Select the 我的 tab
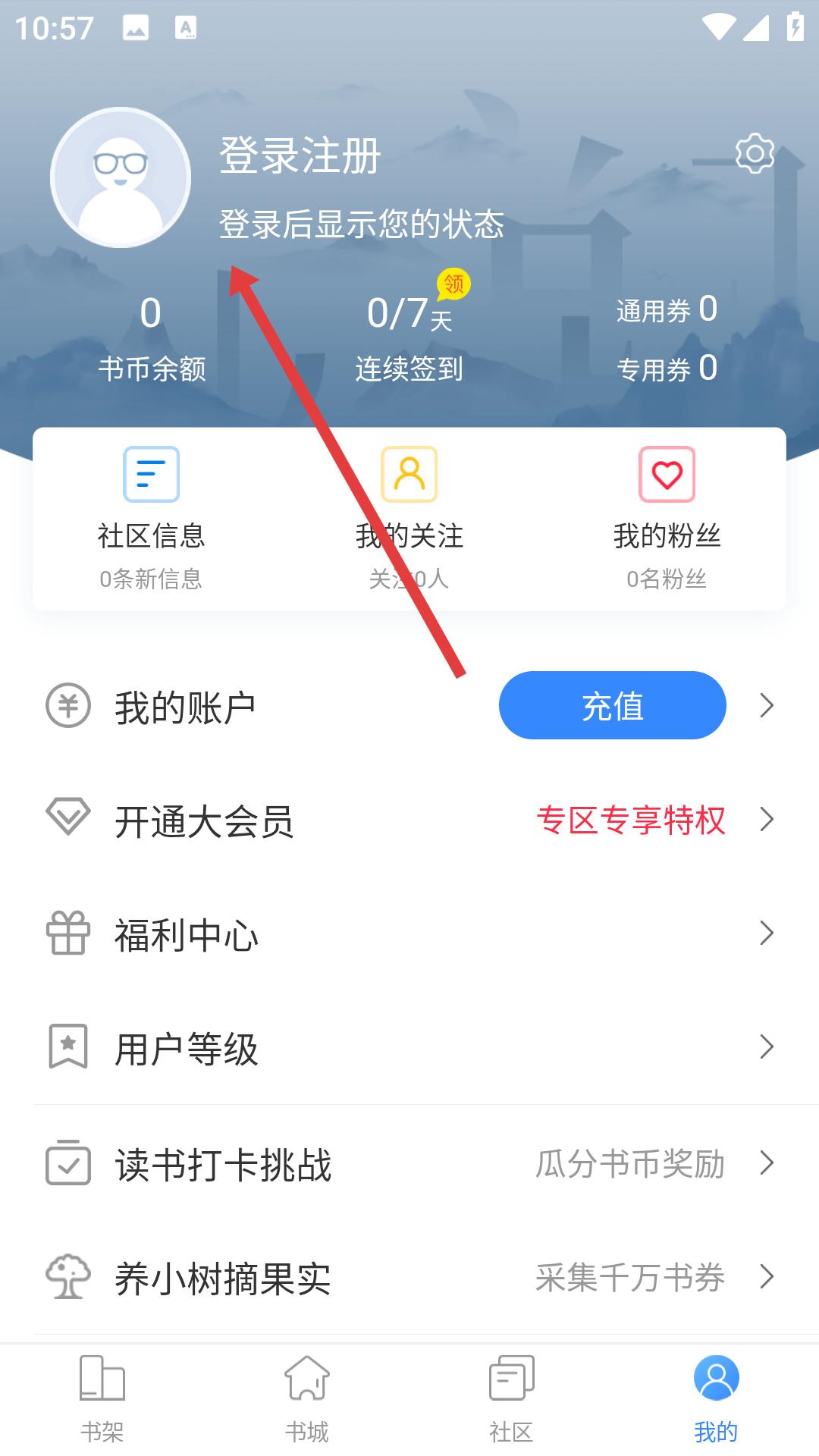The height and width of the screenshot is (1456, 819). tap(717, 1399)
